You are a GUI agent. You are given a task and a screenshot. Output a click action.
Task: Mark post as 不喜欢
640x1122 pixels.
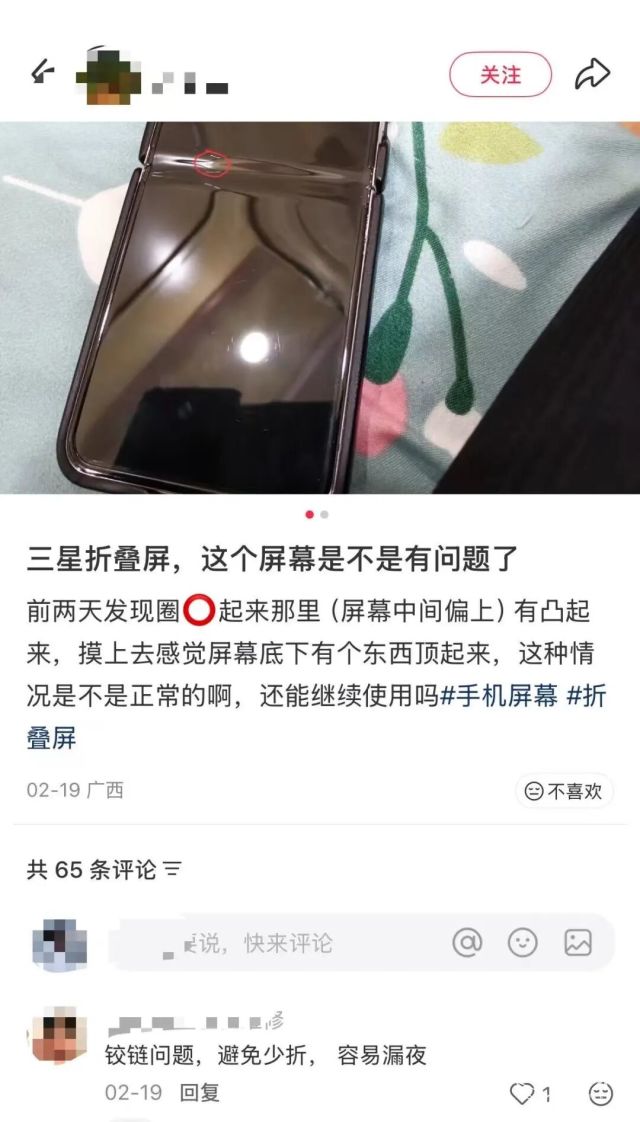[x=564, y=791]
